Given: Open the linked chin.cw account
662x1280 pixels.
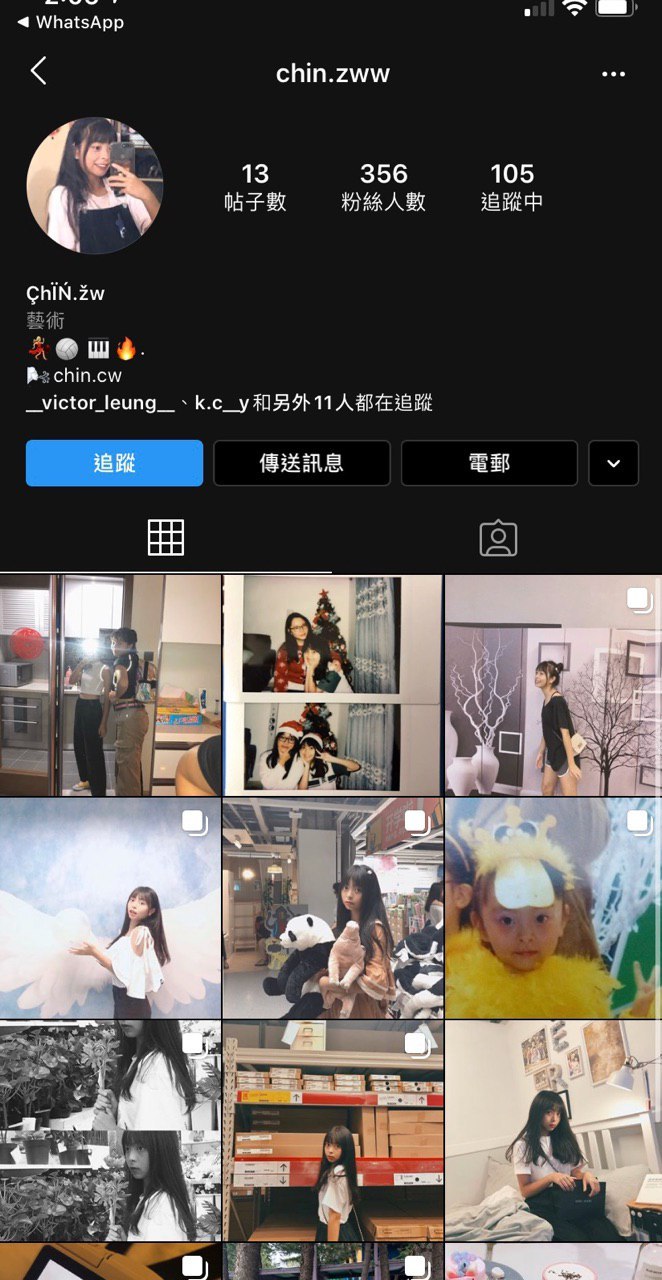Looking at the screenshot, I should coord(88,376).
